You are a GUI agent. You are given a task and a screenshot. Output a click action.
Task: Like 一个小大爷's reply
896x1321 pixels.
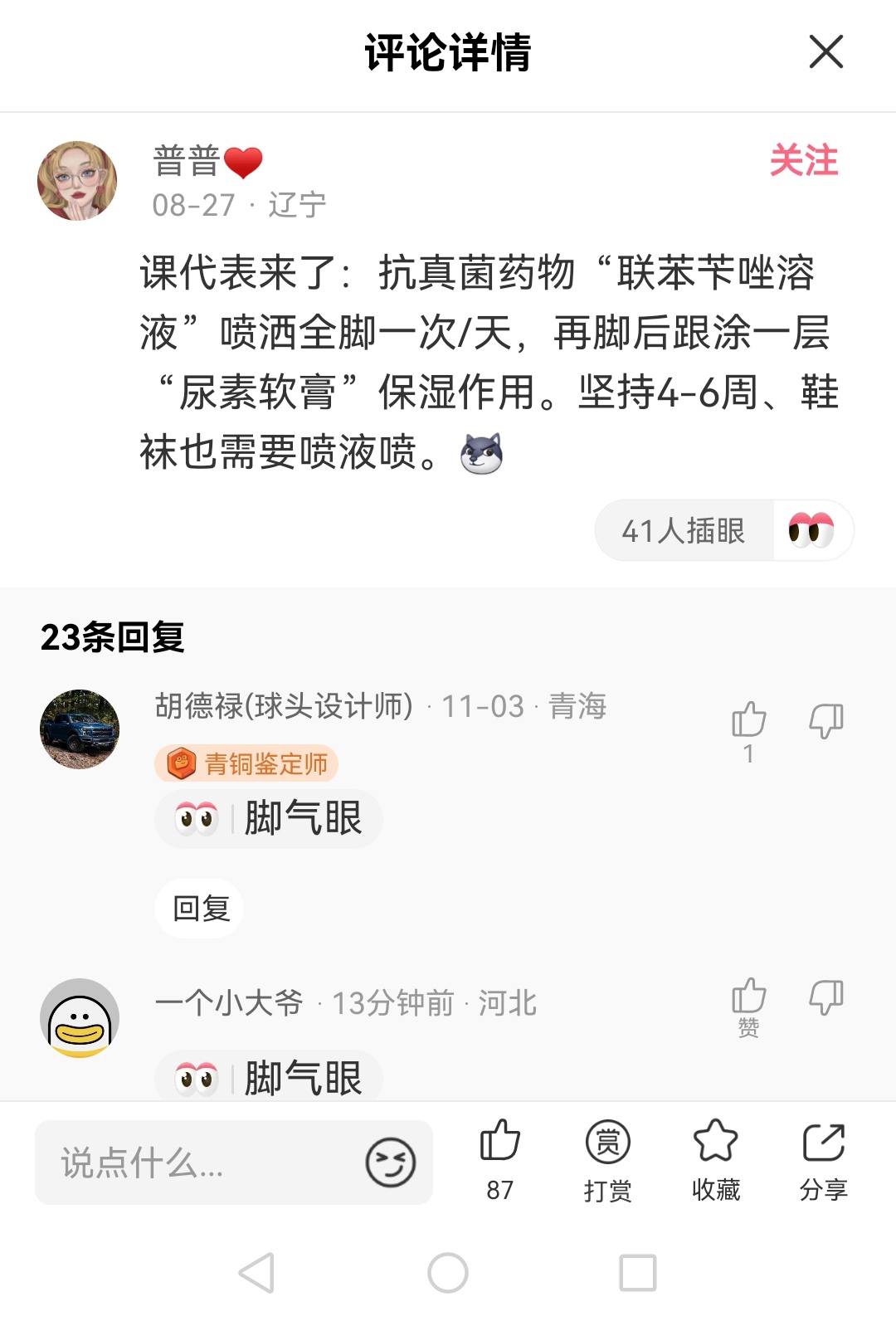click(748, 997)
